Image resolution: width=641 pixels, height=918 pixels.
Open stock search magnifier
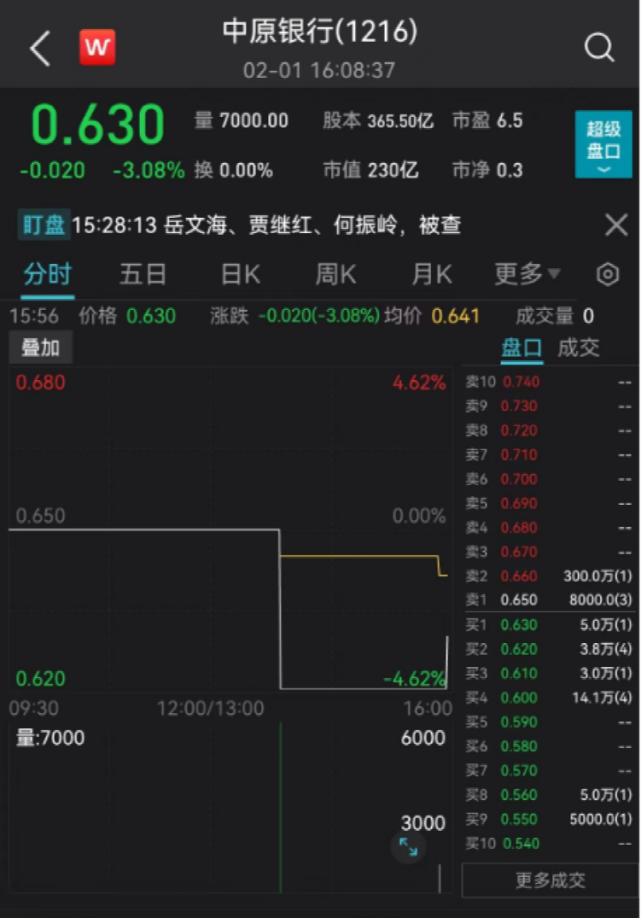[x=599, y=47]
